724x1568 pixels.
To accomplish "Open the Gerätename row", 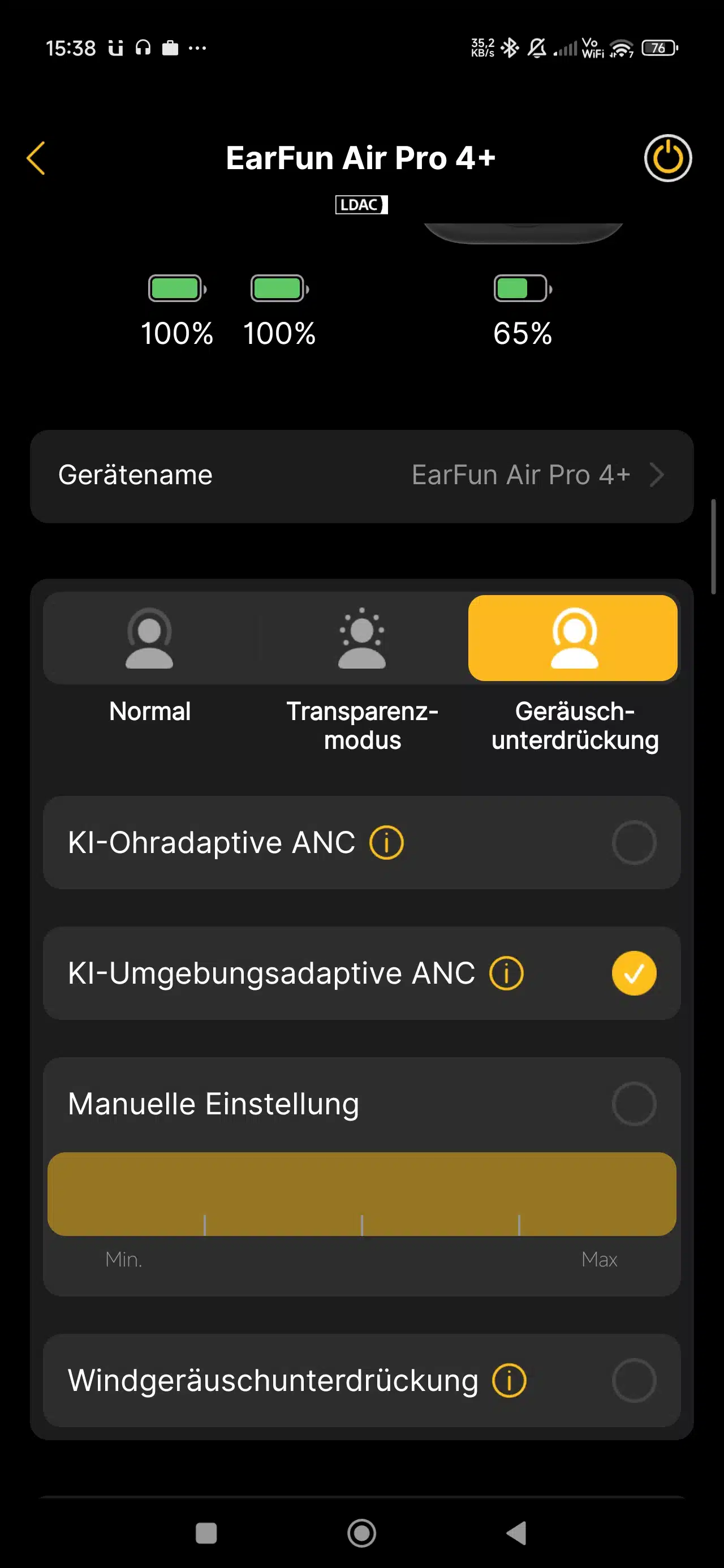I will pyautogui.click(x=361, y=475).
